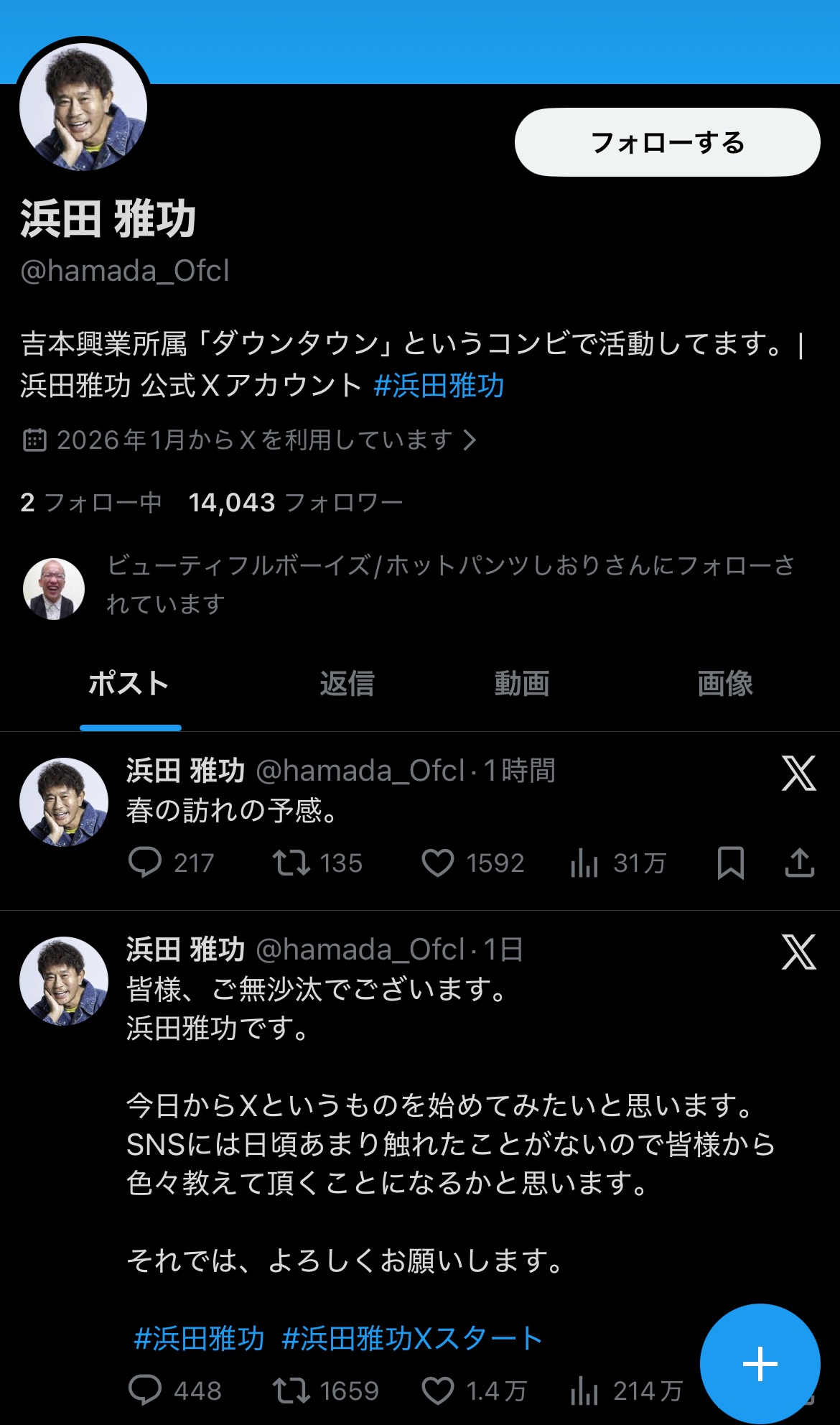View the 14,043 フォロワー followers list
840x1425 pixels.
point(295,502)
